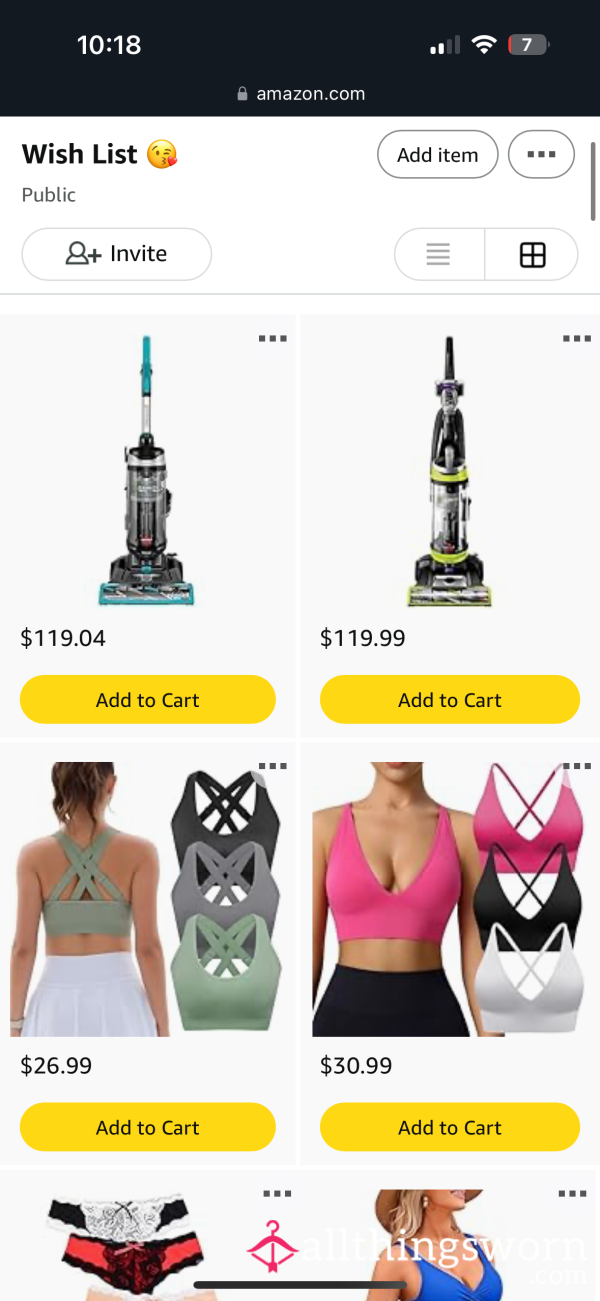600x1301 pixels.
Task: Switch to list view layout
Action: tap(439, 255)
